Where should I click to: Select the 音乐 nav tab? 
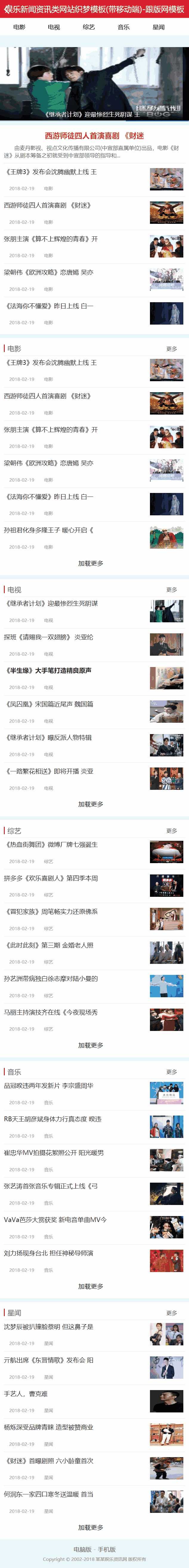(x=124, y=27)
